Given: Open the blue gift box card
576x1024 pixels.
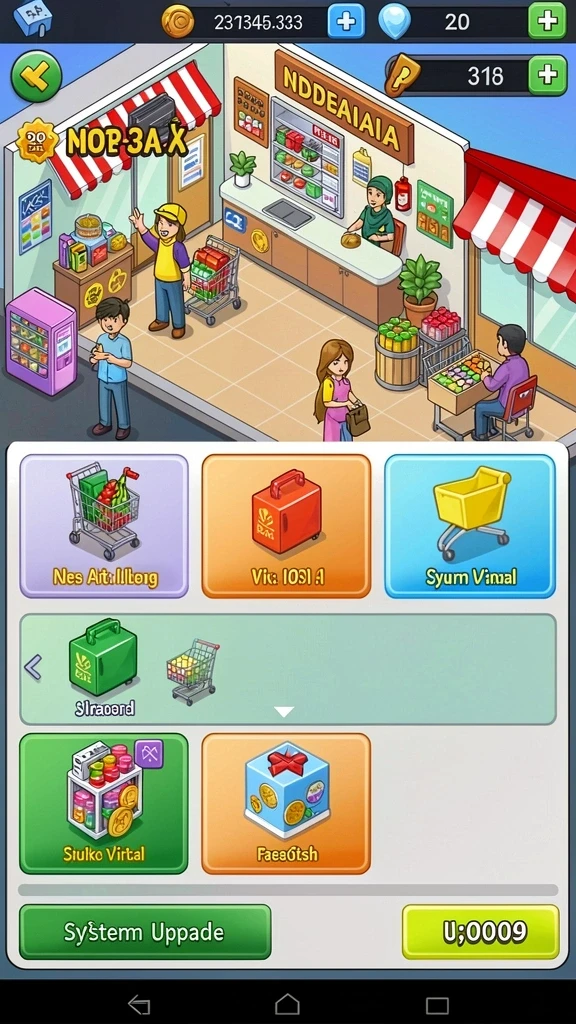Looking at the screenshot, I should (286, 803).
